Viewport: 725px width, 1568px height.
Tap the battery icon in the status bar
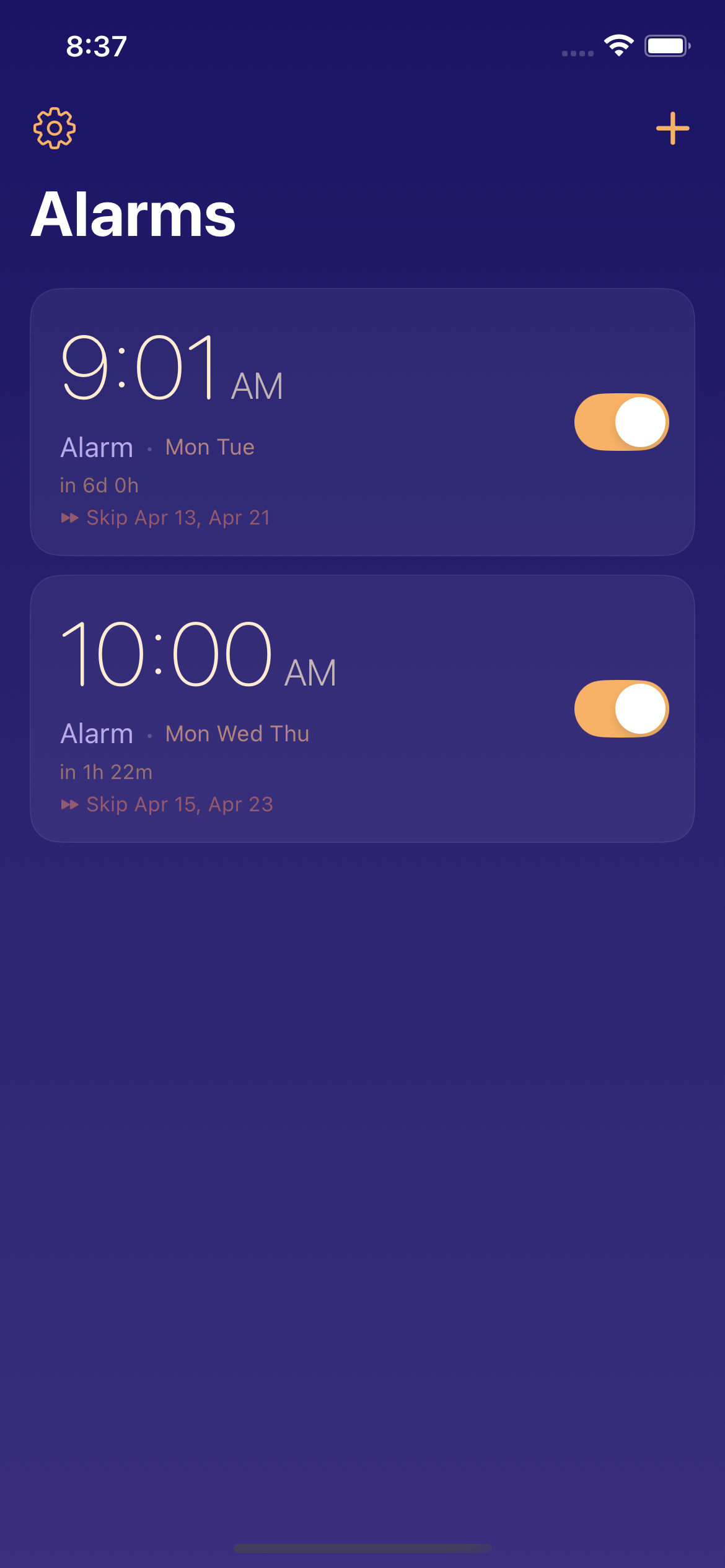(666, 45)
